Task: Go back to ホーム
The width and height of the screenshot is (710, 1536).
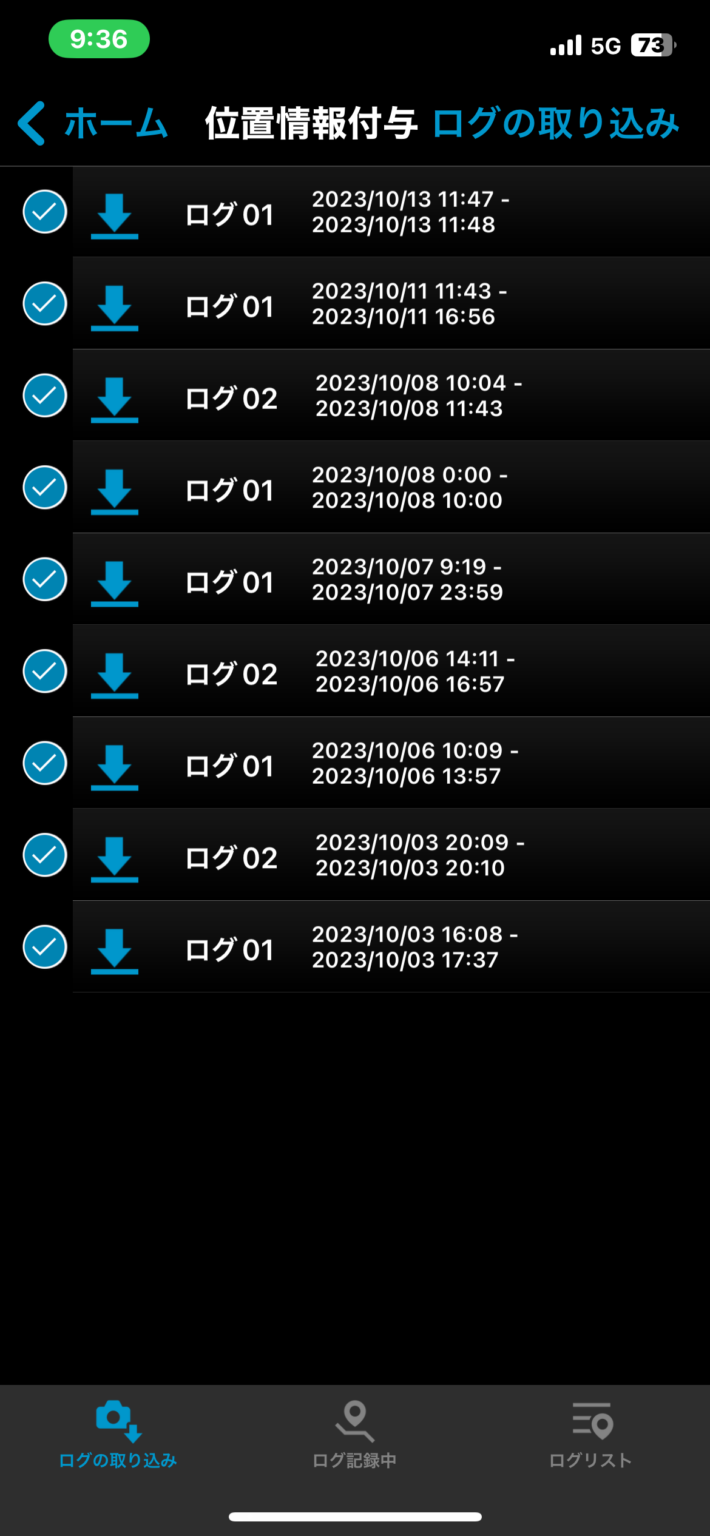Action: [92, 124]
